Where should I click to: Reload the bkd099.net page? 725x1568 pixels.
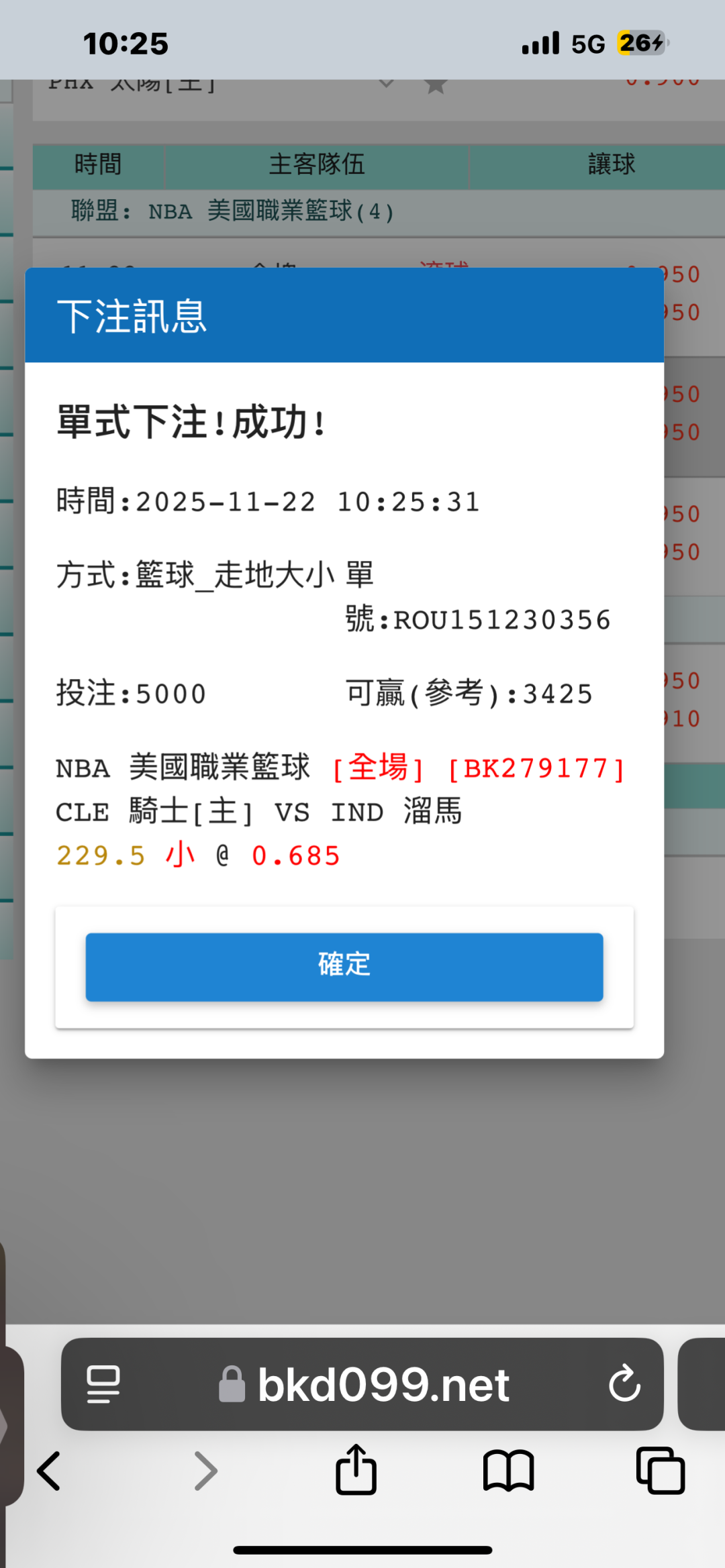coord(624,1383)
